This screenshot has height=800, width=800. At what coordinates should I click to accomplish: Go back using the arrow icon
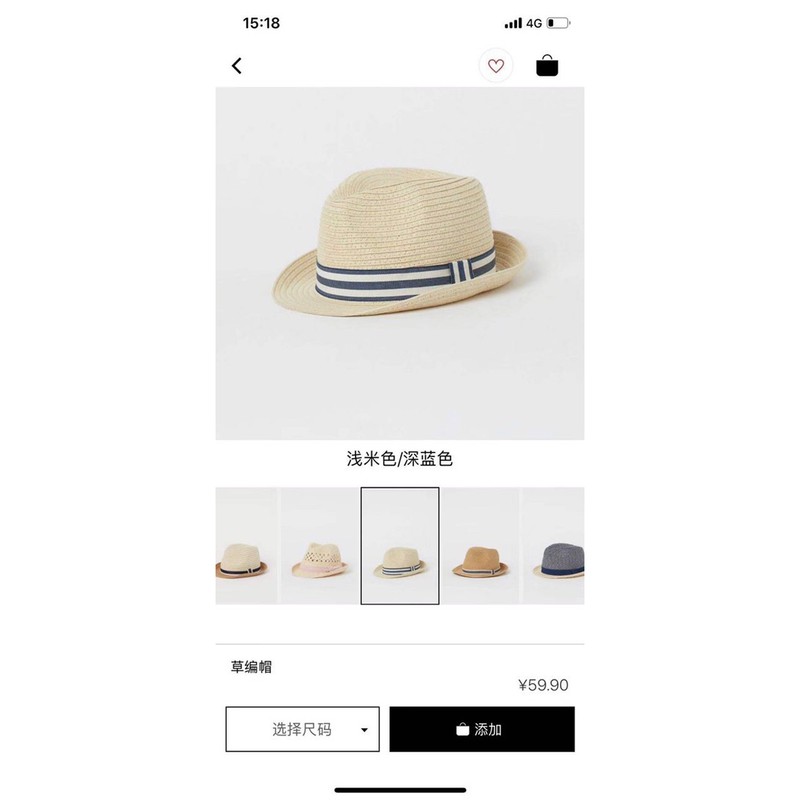coord(237,66)
